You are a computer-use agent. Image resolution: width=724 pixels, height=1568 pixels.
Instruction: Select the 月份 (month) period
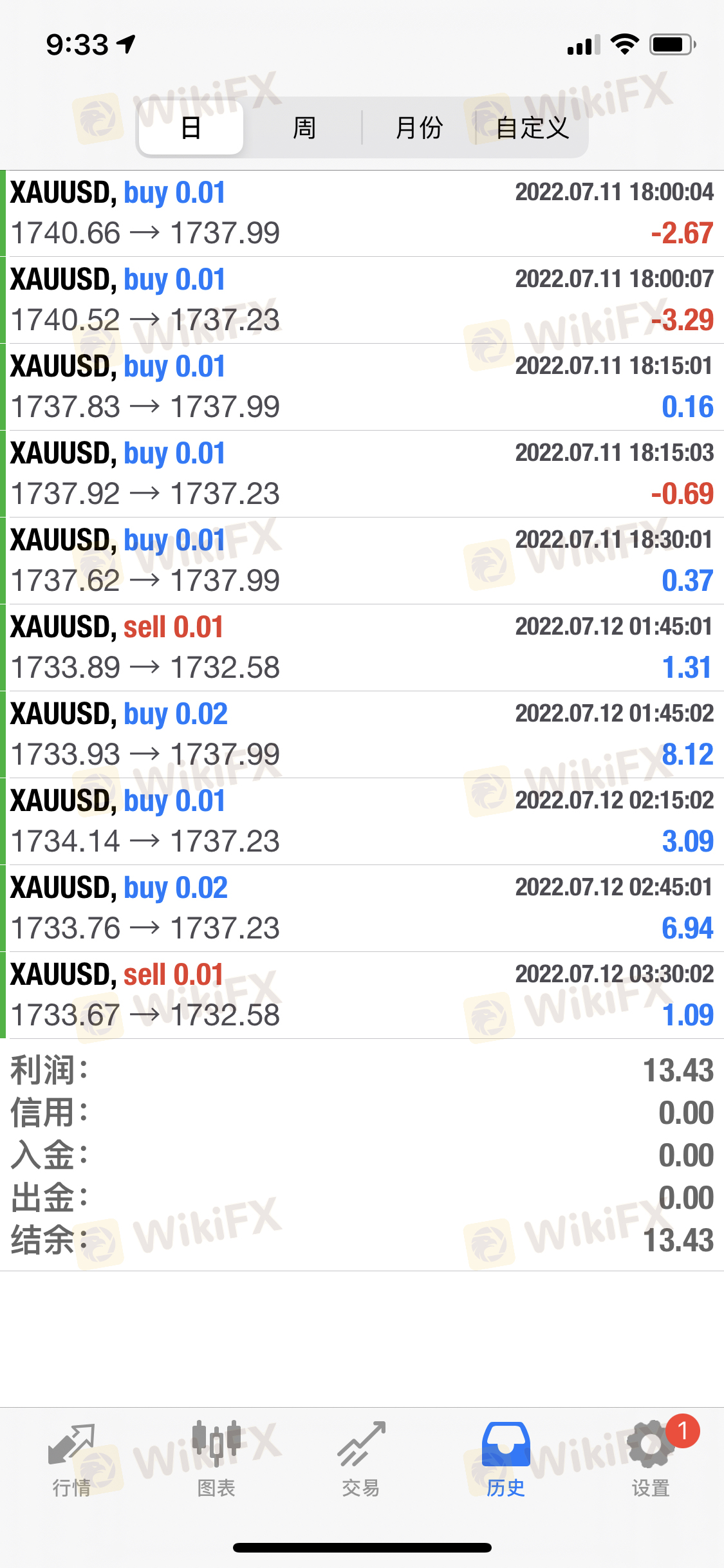click(419, 127)
